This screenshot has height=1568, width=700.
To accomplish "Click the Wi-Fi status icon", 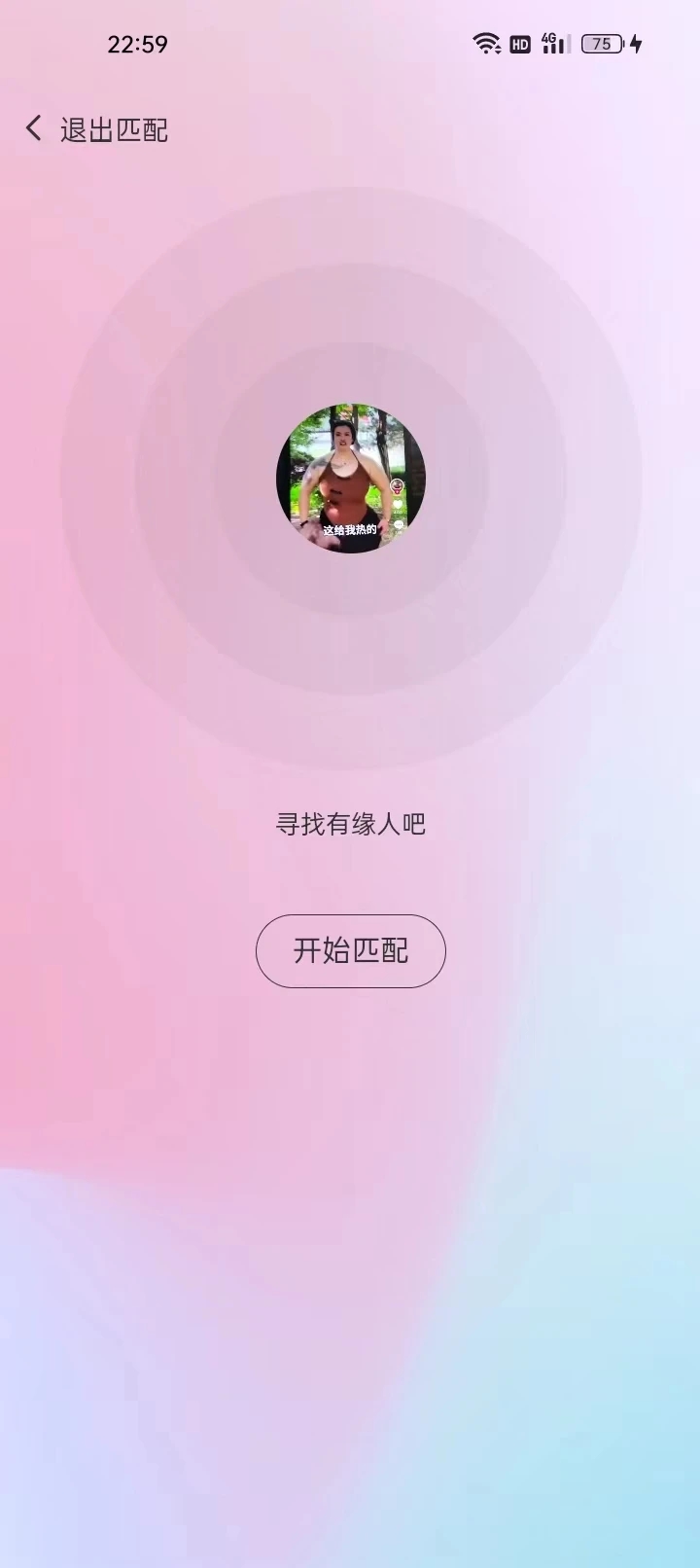I will point(484,44).
